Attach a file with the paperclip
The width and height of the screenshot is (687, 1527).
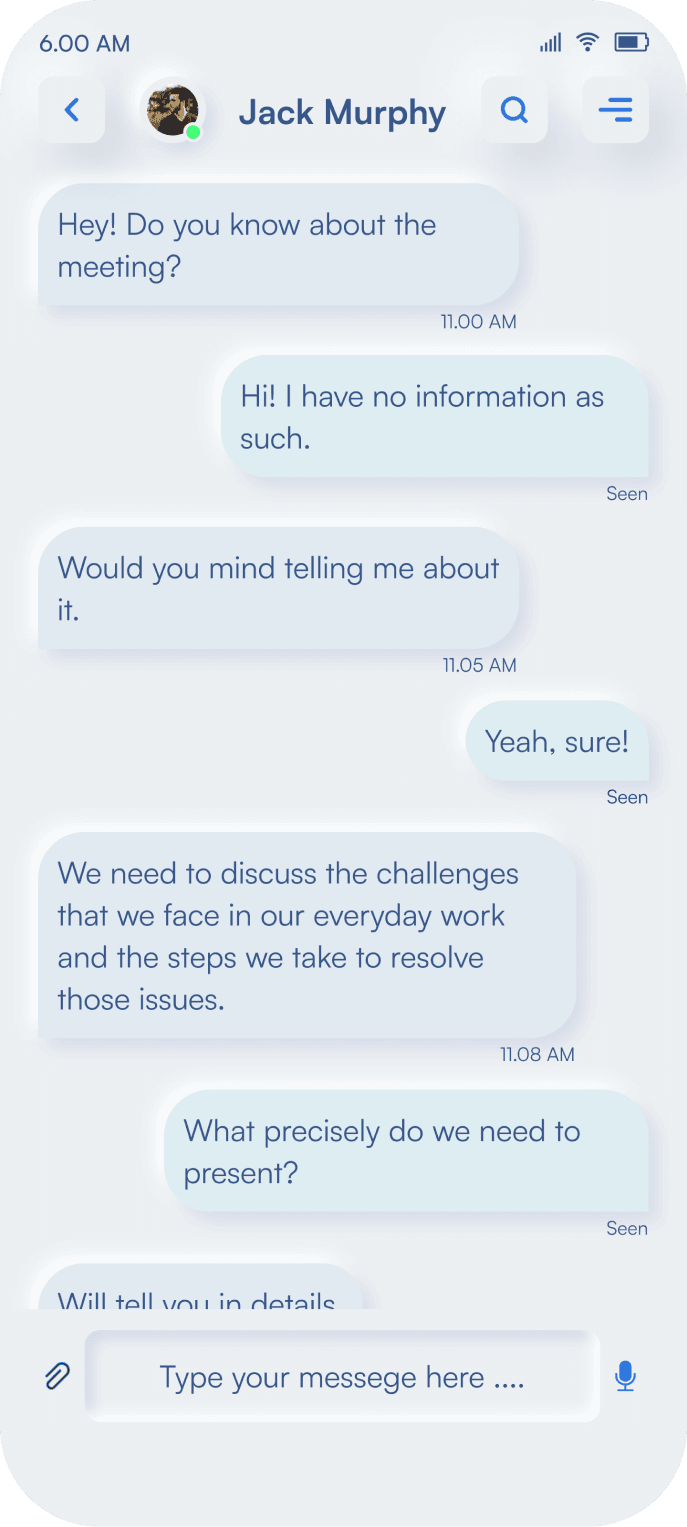point(58,1376)
